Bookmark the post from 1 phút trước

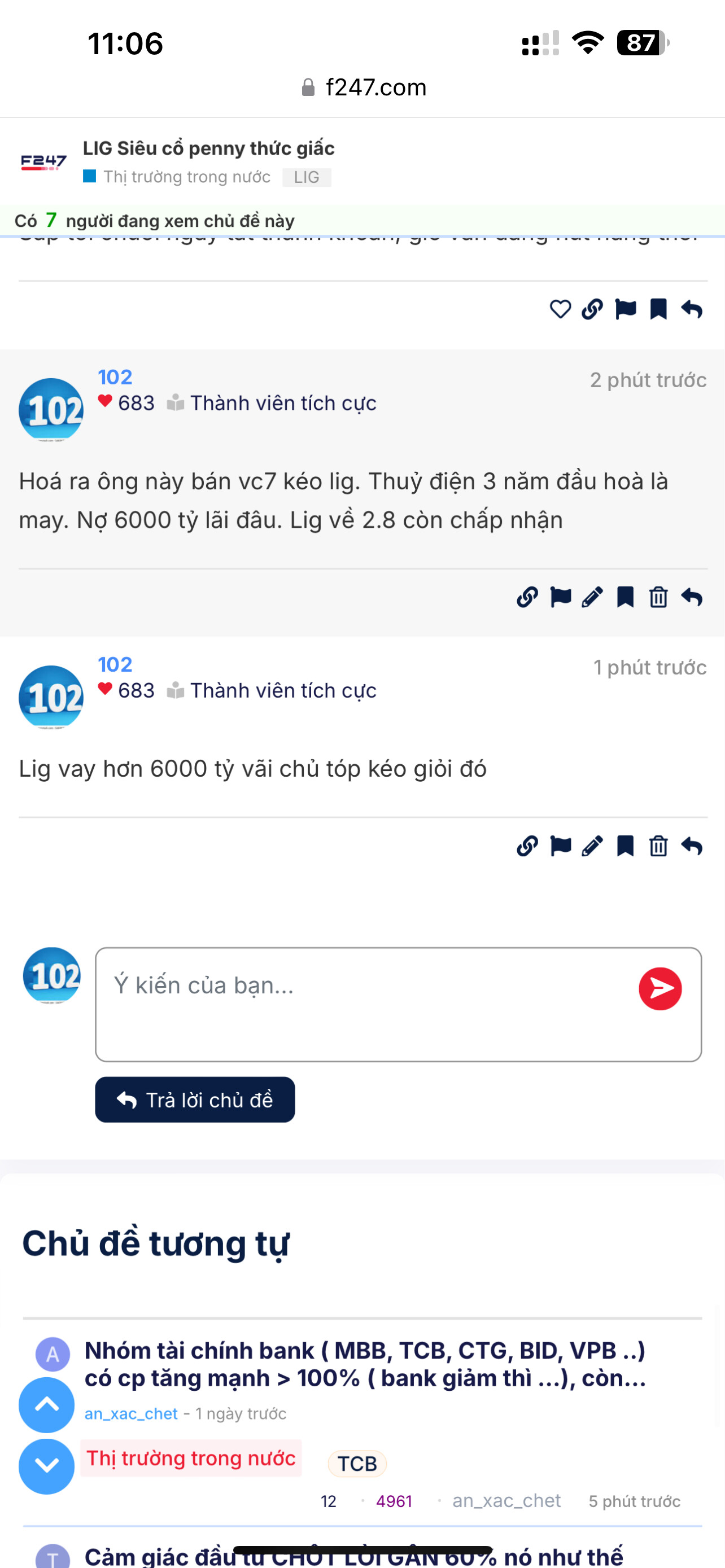(625, 846)
